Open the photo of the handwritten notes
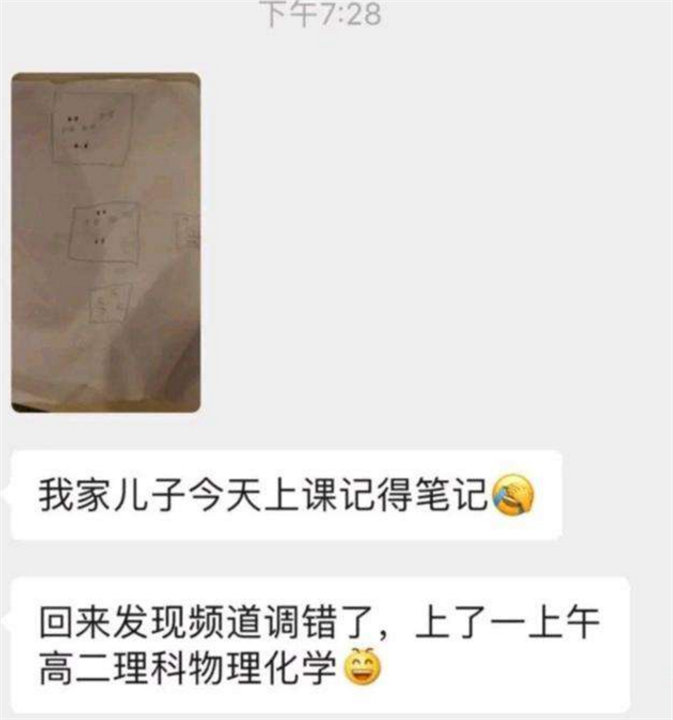 (x=106, y=242)
